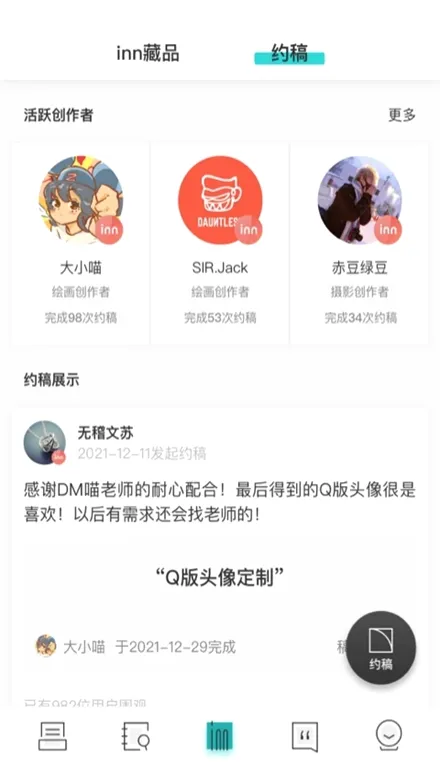Open creator card SIR.Jack
Image resolution: width=440 pixels, height=770 pixels.
point(220,244)
